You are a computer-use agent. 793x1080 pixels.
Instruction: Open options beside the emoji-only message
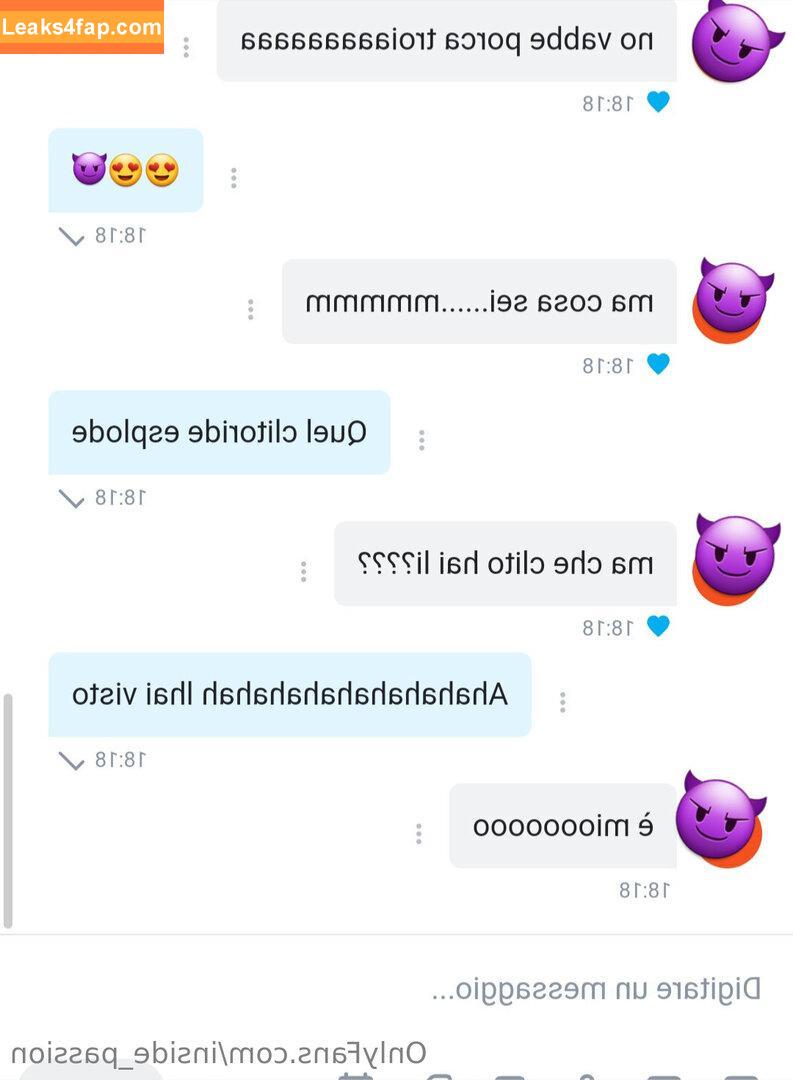pos(233,178)
